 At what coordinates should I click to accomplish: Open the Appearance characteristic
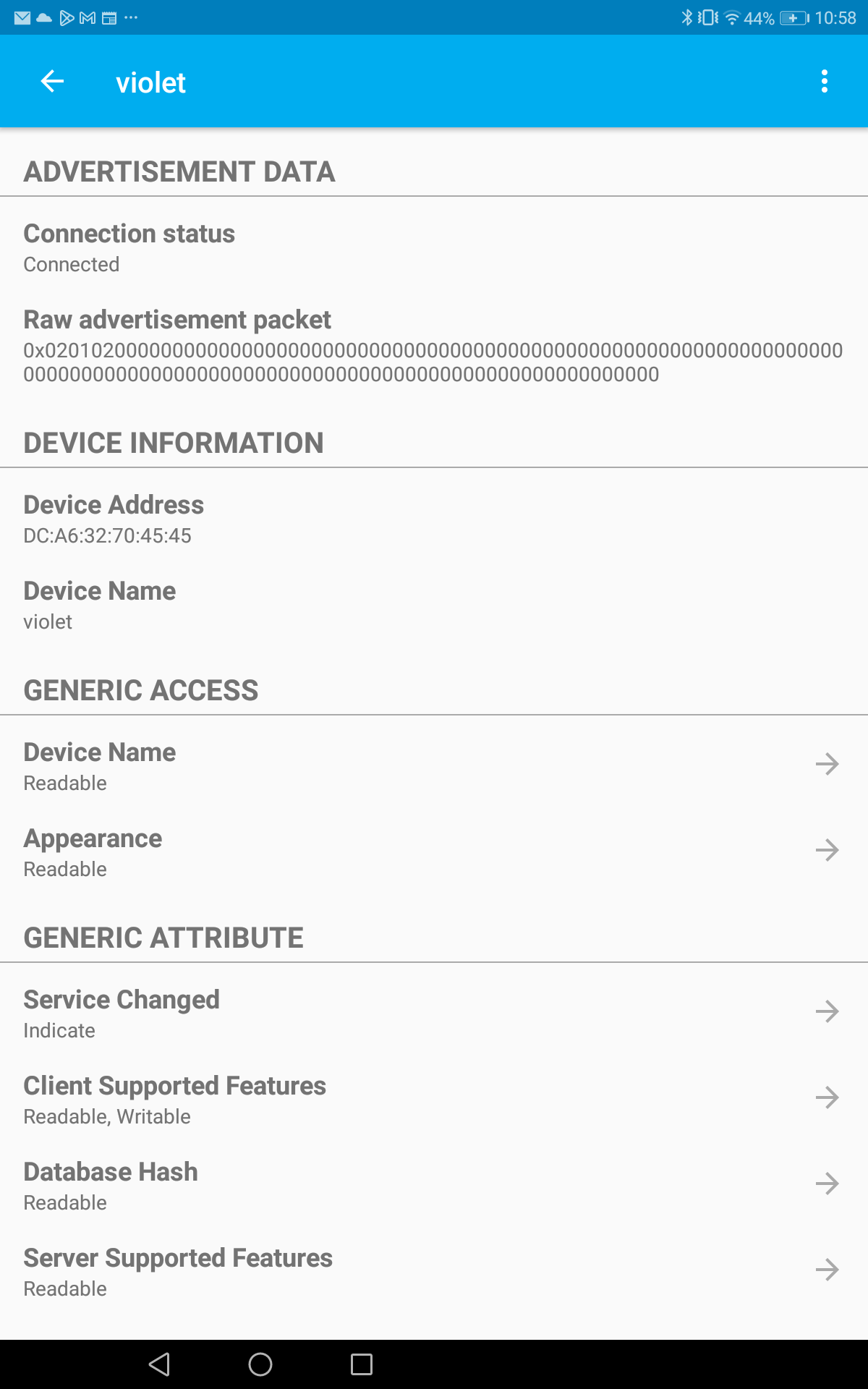tap(434, 851)
